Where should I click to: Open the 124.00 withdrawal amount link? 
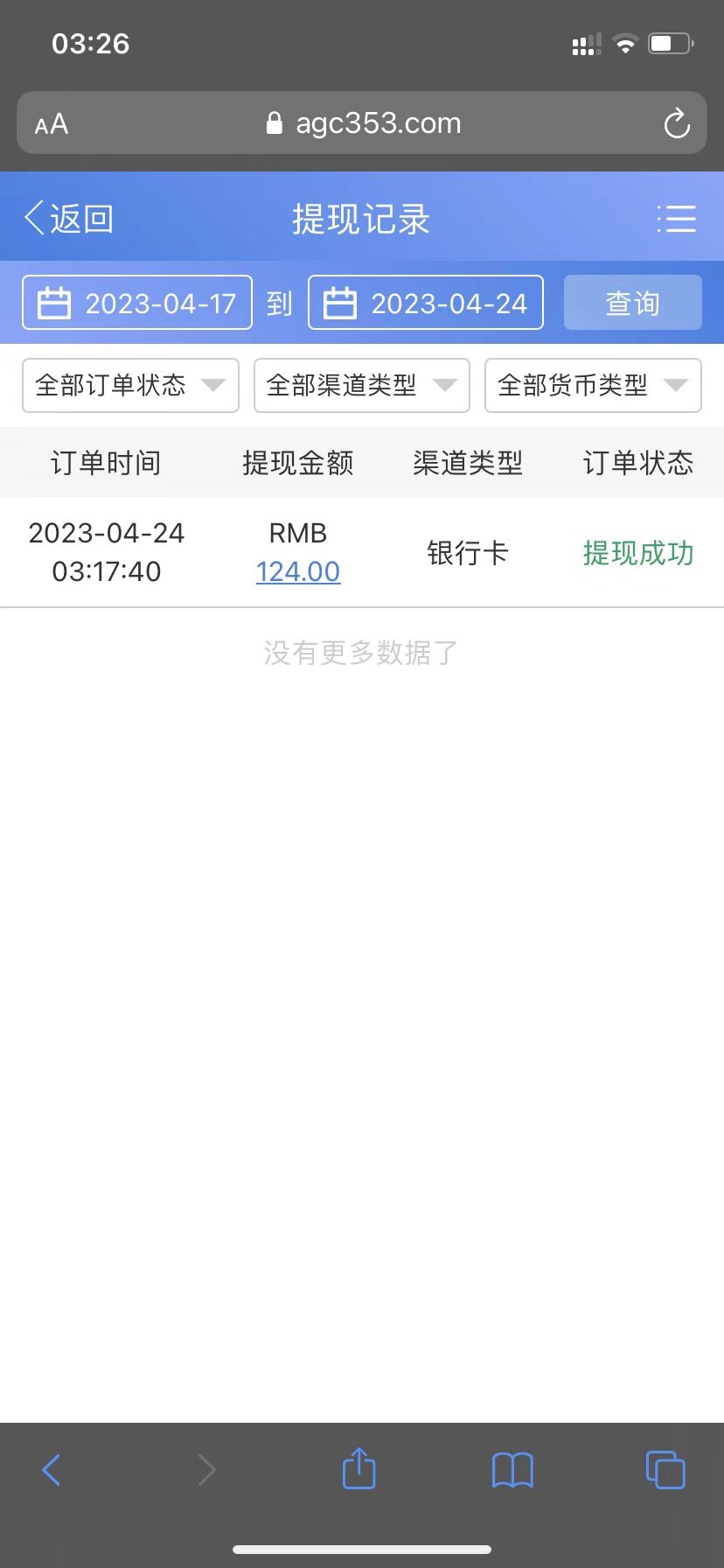tap(298, 571)
